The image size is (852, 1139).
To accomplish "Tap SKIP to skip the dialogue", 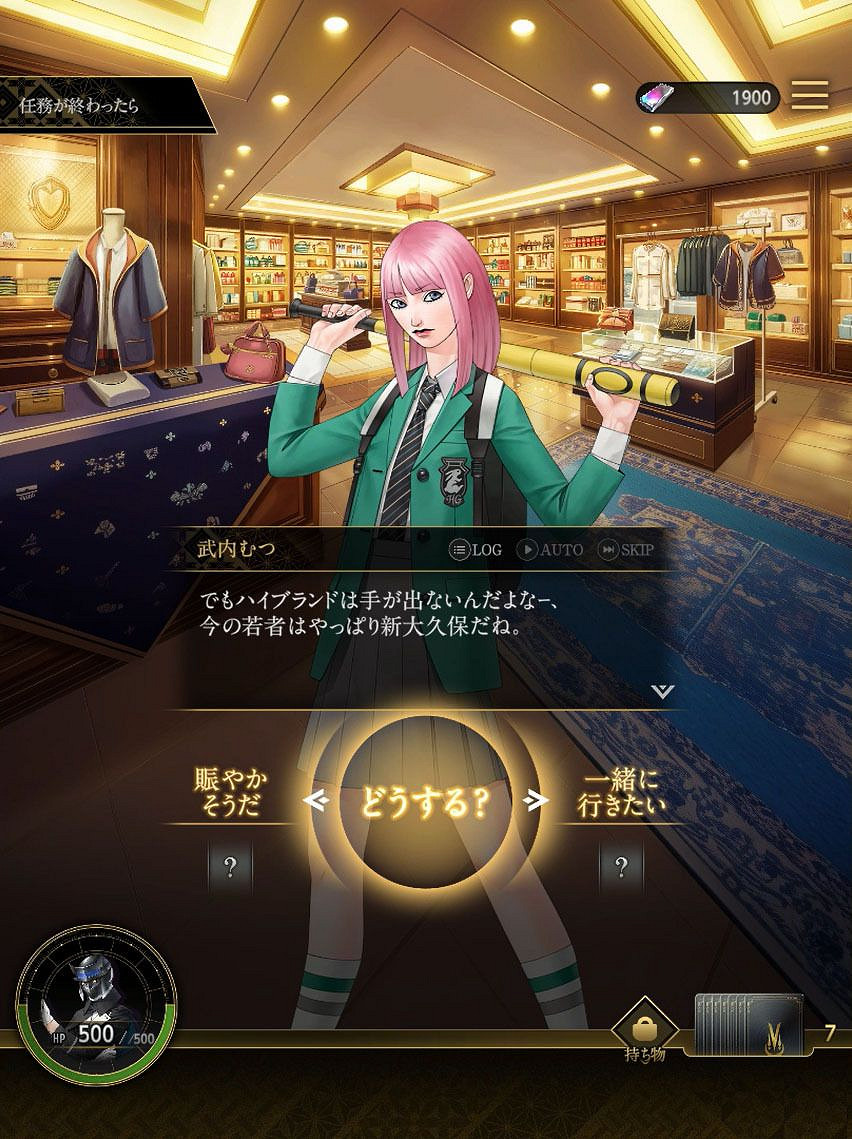I will (626, 550).
